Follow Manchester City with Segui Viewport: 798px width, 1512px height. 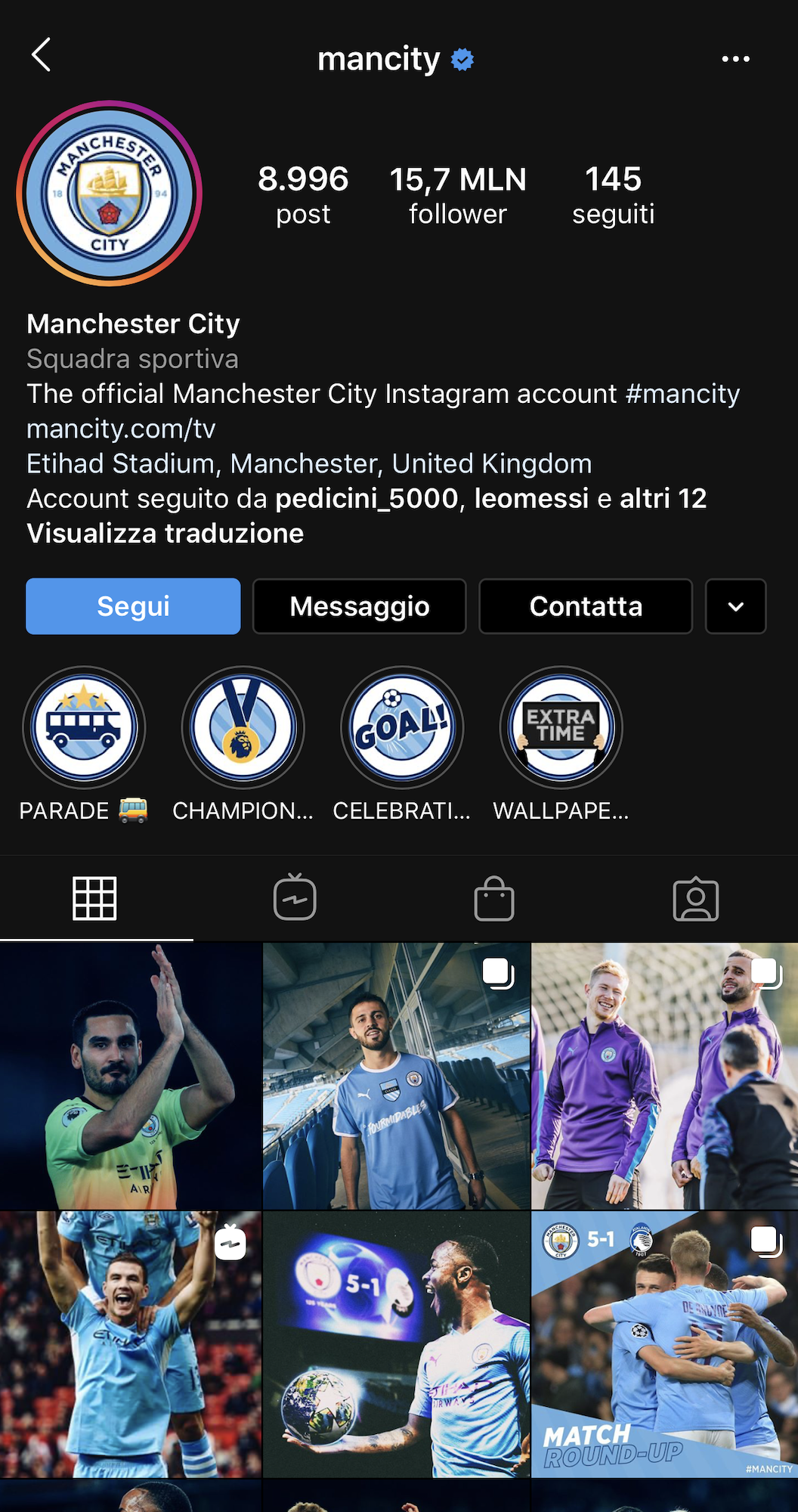click(133, 606)
